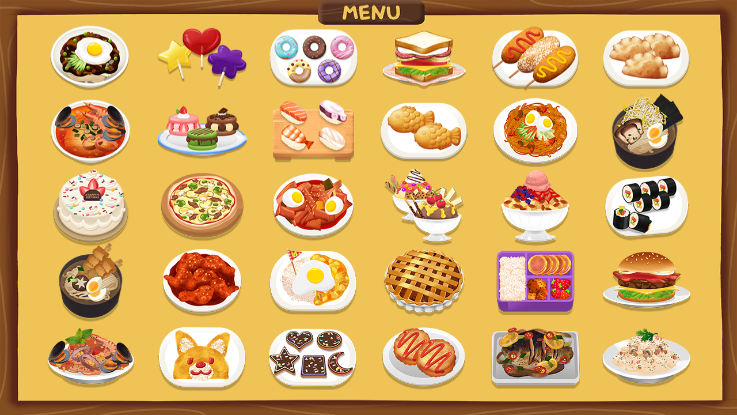The image size is (737, 415).
Task: Tap the corn dogs plate
Action: pos(534,57)
